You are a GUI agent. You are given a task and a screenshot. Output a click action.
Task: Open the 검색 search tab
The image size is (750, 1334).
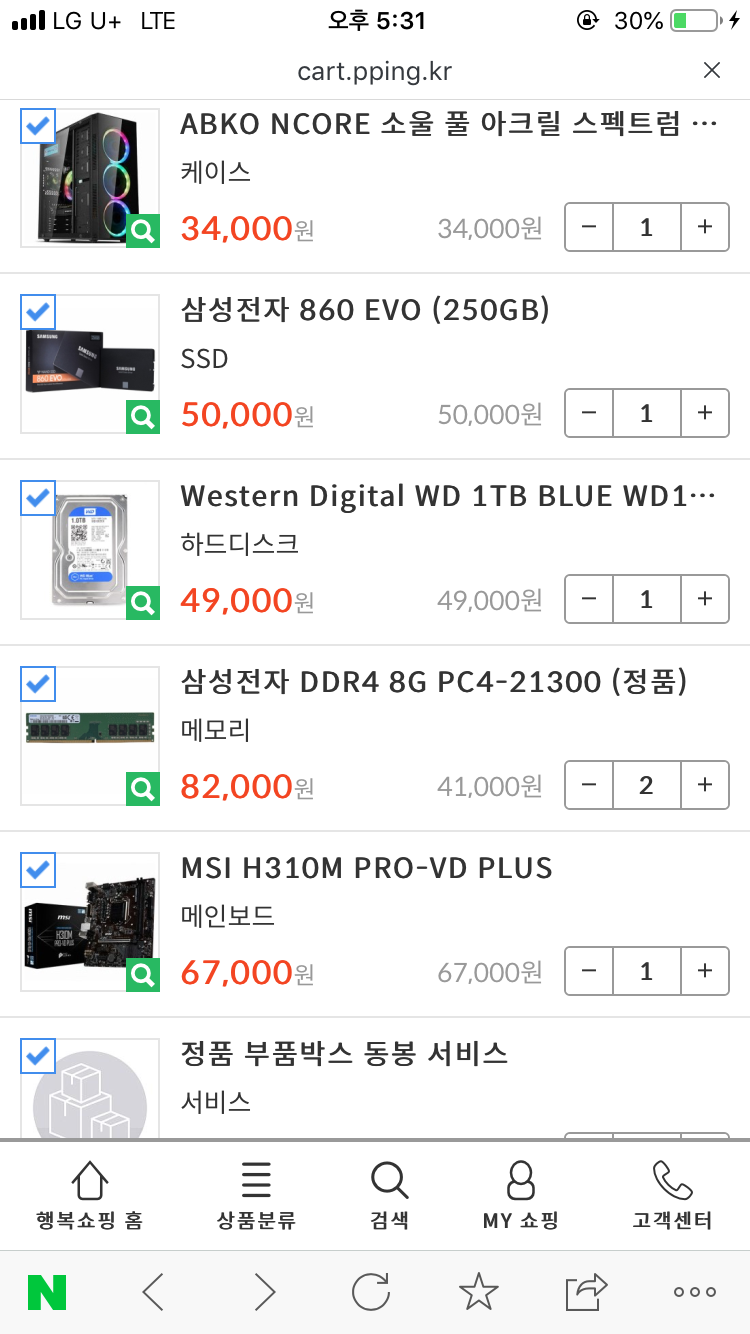pyautogui.click(x=389, y=1195)
